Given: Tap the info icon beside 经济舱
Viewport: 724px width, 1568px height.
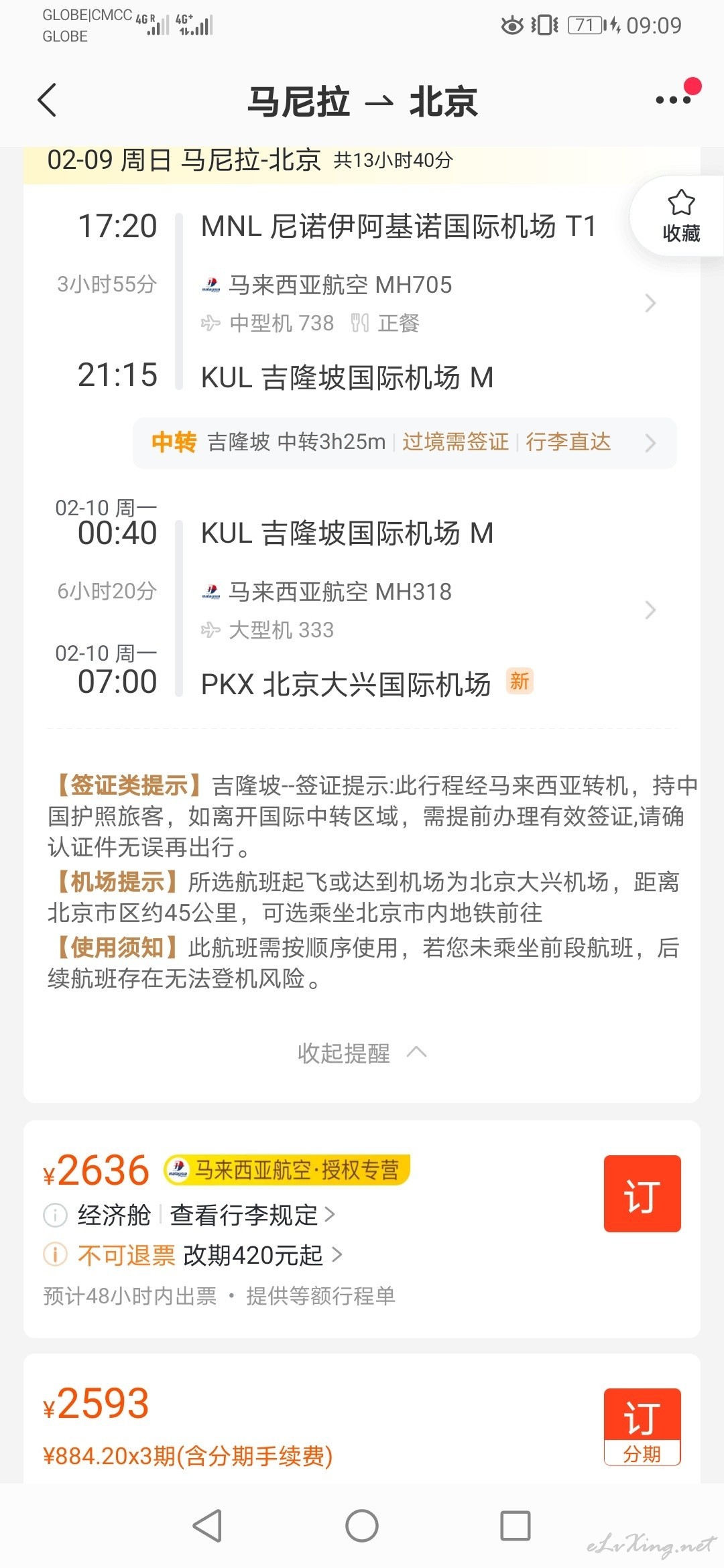Looking at the screenshot, I should pos(55,1215).
